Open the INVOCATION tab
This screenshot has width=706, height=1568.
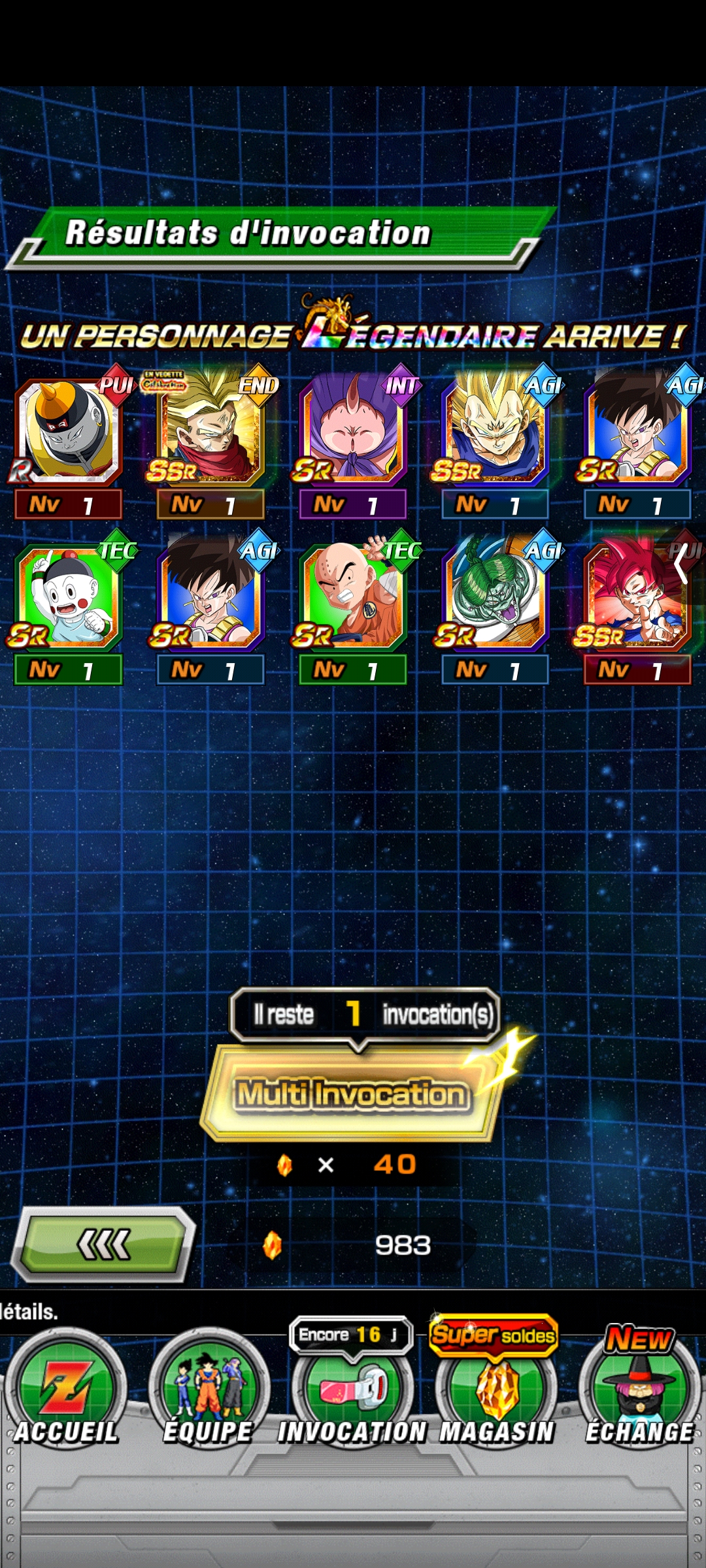pos(352,1390)
